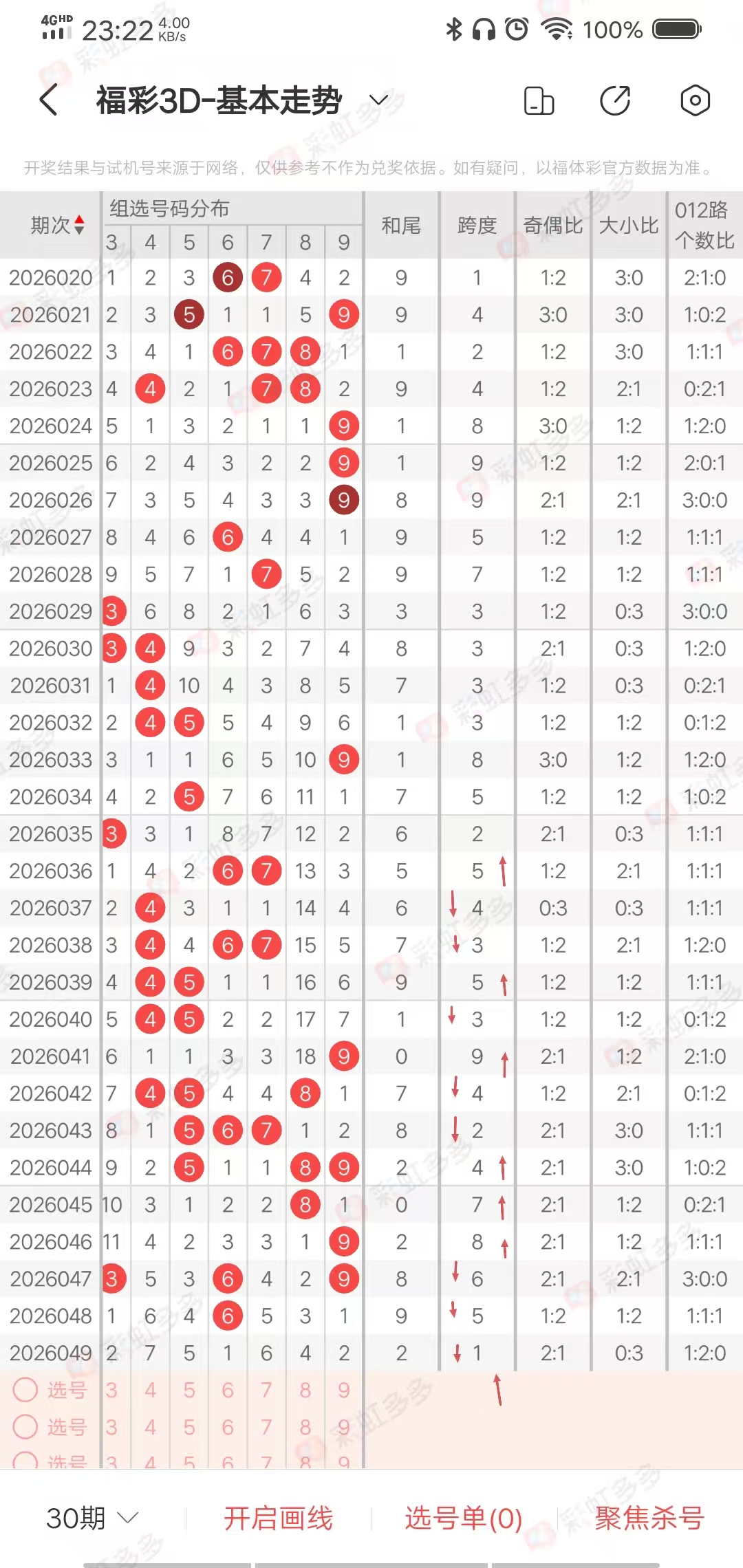Open the 选号单(0) selection list
This screenshot has width=743, height=1568.
point(463,1518)
